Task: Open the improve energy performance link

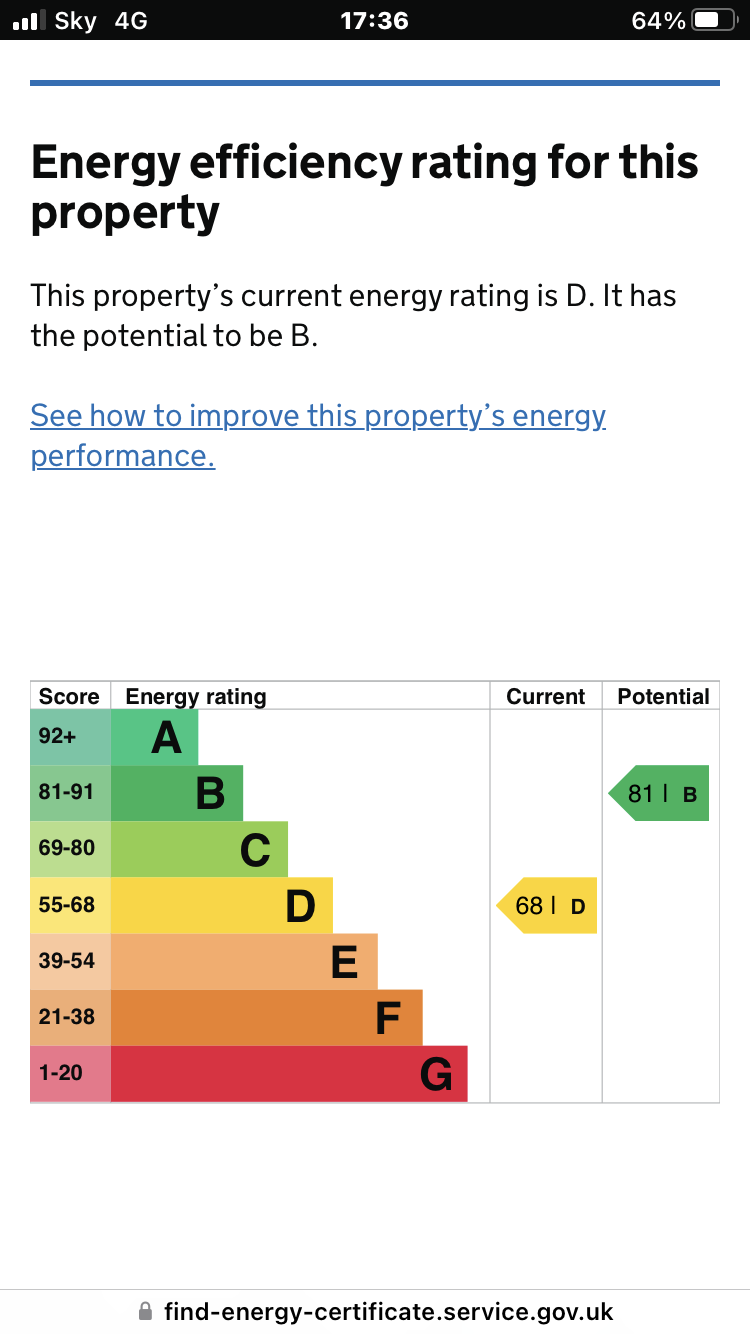Action: pyautogui.click(x=318, y=416)
